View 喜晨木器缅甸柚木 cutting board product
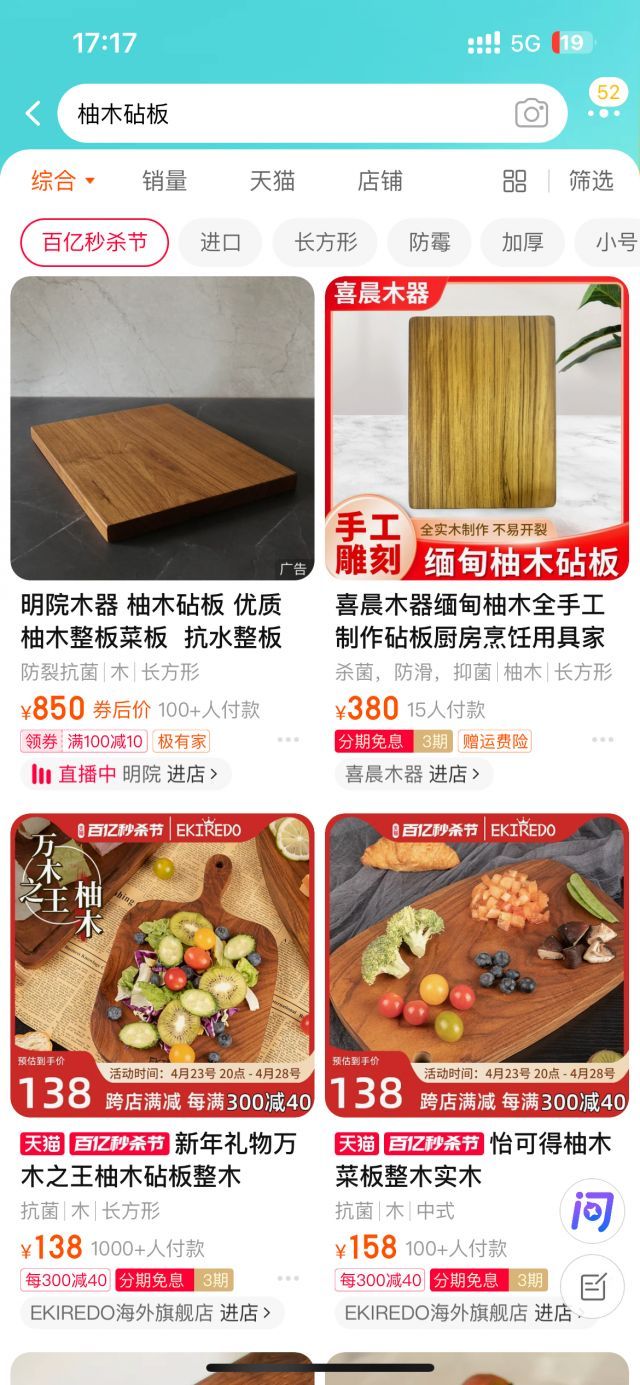The height and width of the screenshot is (1385, 640). (x=477, y=428)
